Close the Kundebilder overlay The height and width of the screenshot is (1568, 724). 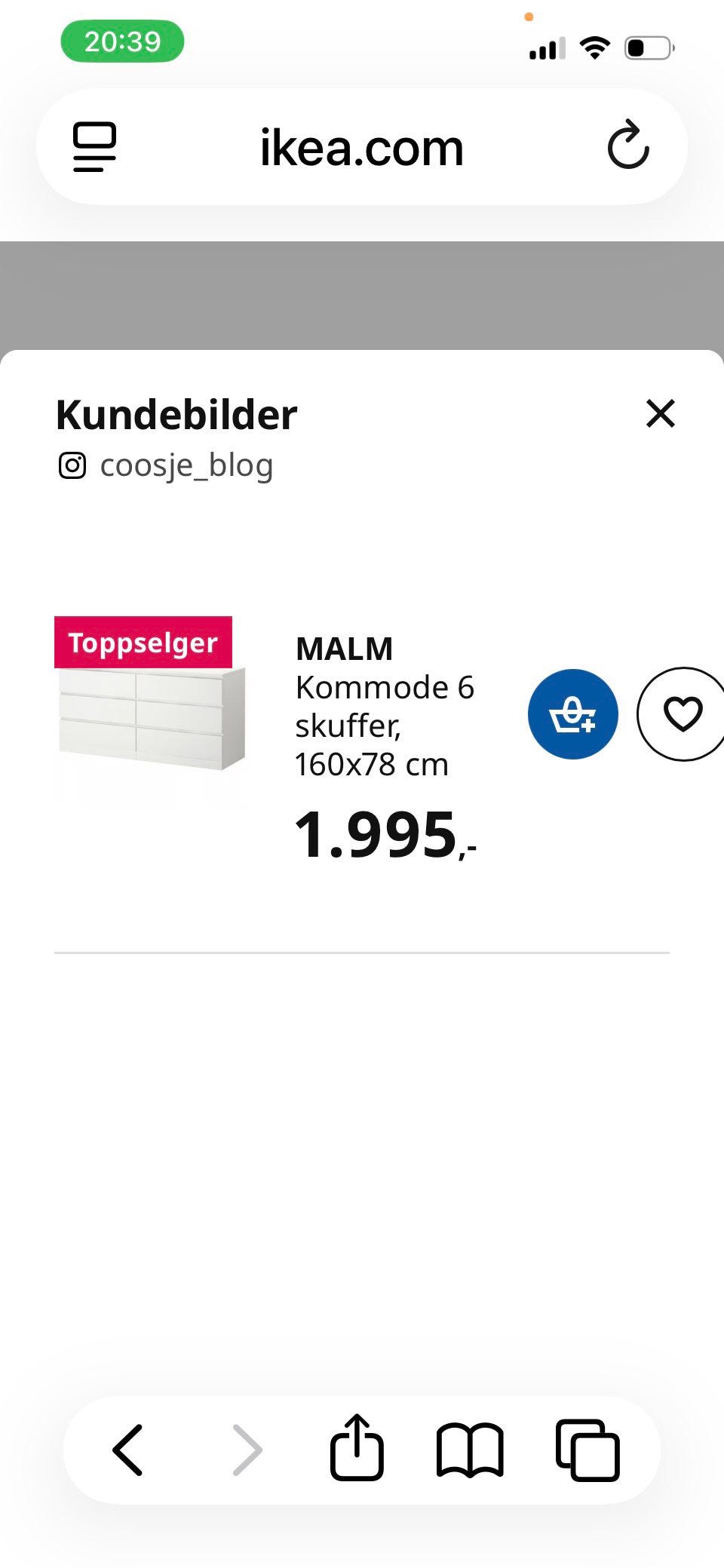(660, 413)
